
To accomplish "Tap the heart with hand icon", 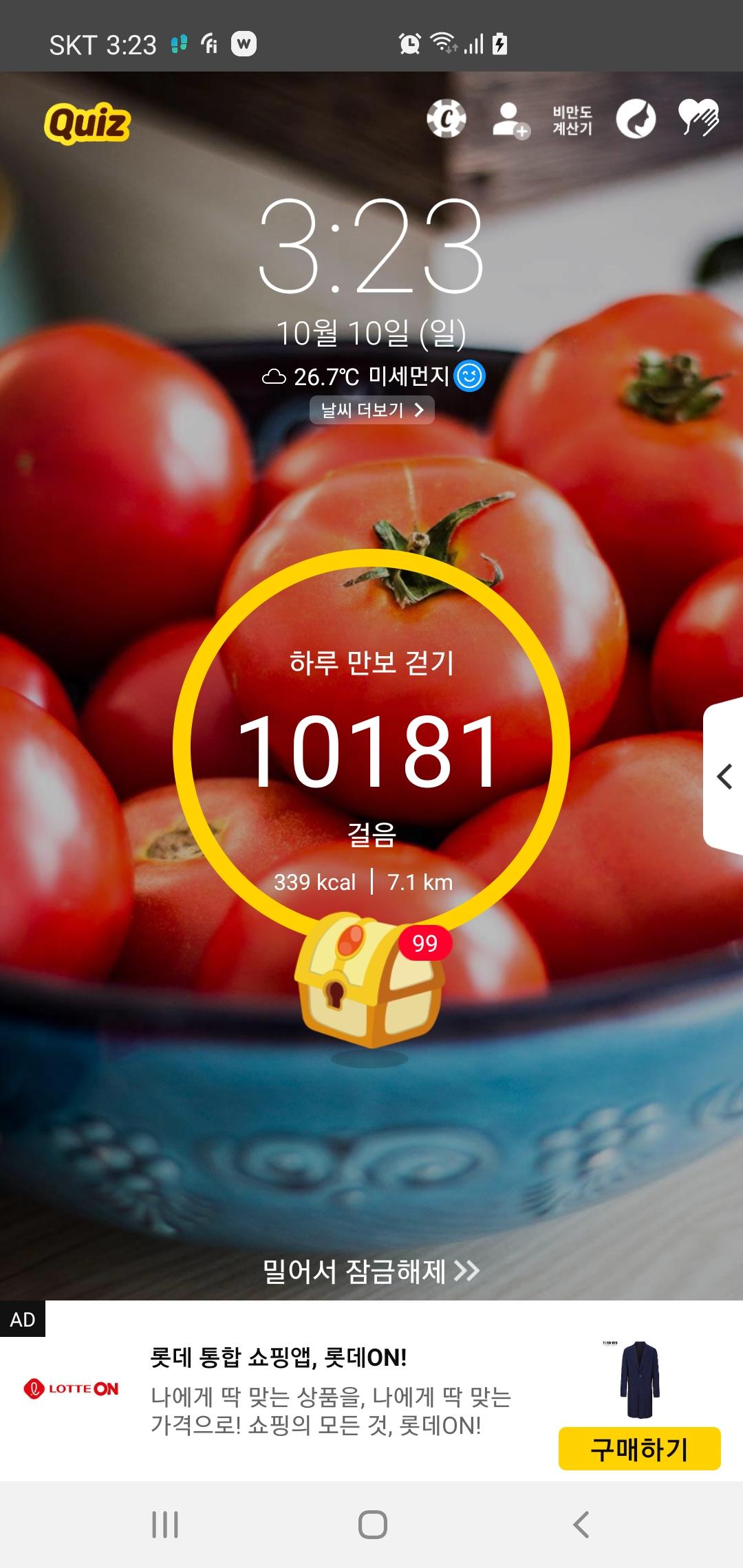I will coord(698,118).
